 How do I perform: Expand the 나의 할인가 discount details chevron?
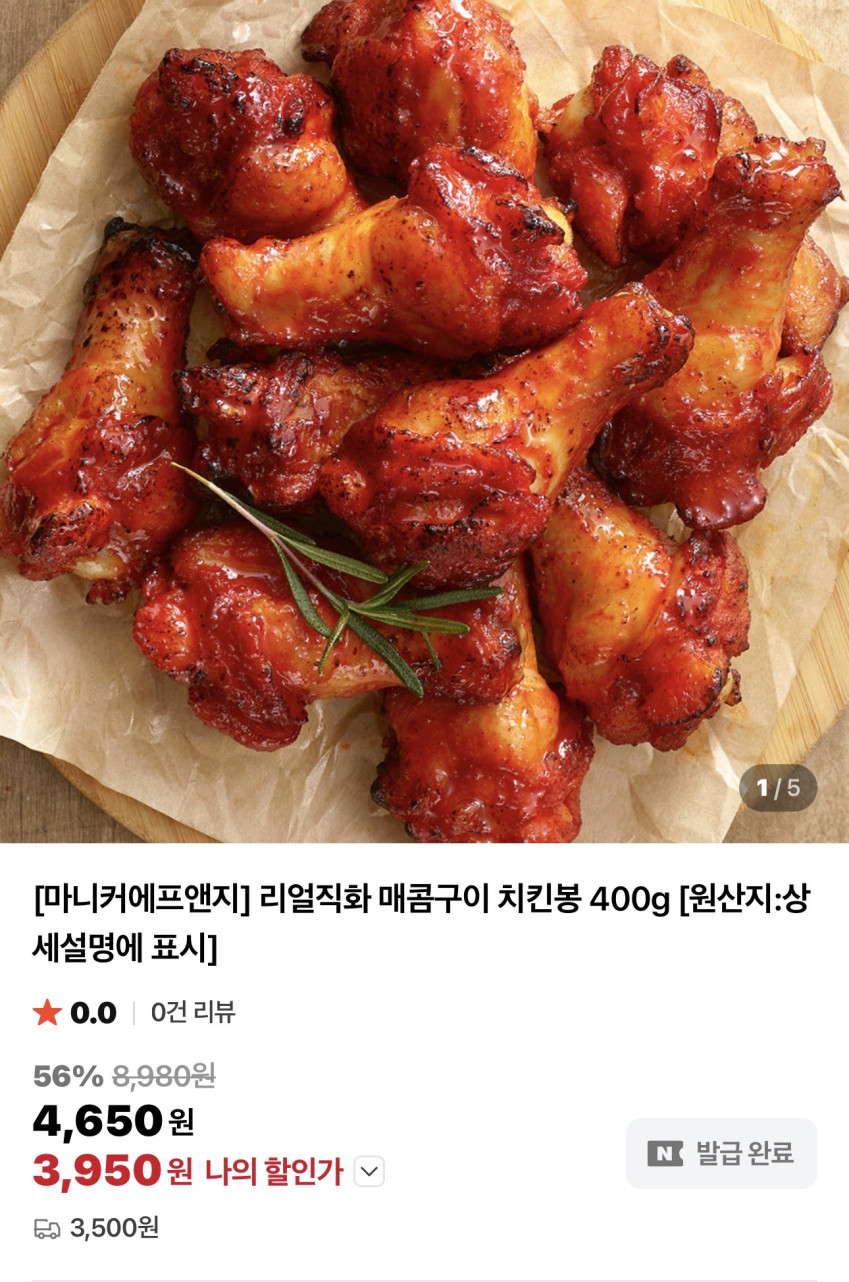coord(369,1171)
